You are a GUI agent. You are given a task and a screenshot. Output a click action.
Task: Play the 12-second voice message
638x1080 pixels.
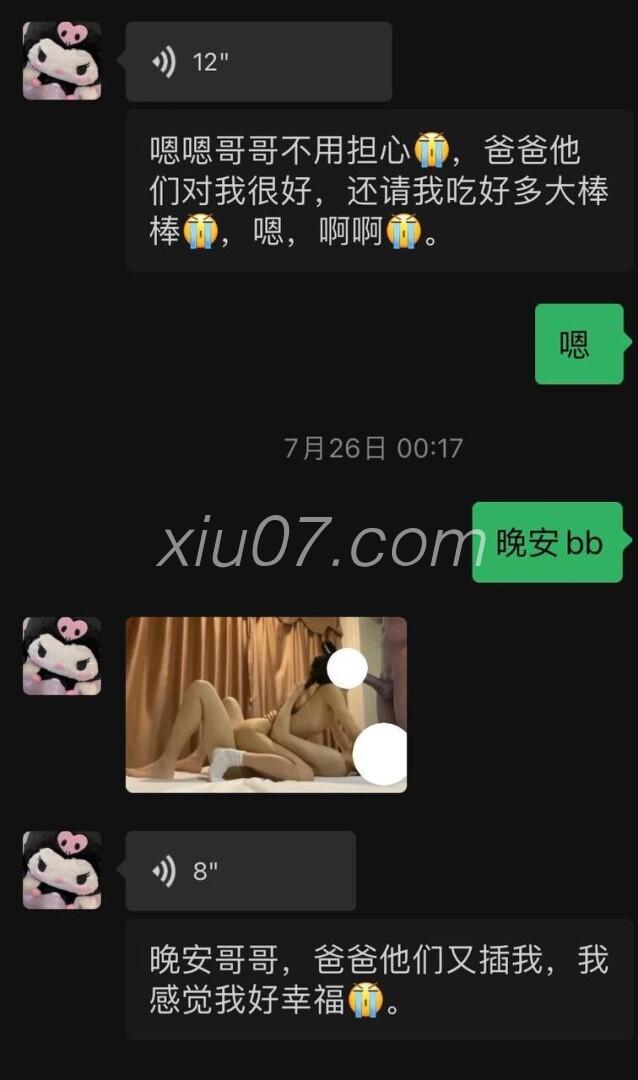258,61
